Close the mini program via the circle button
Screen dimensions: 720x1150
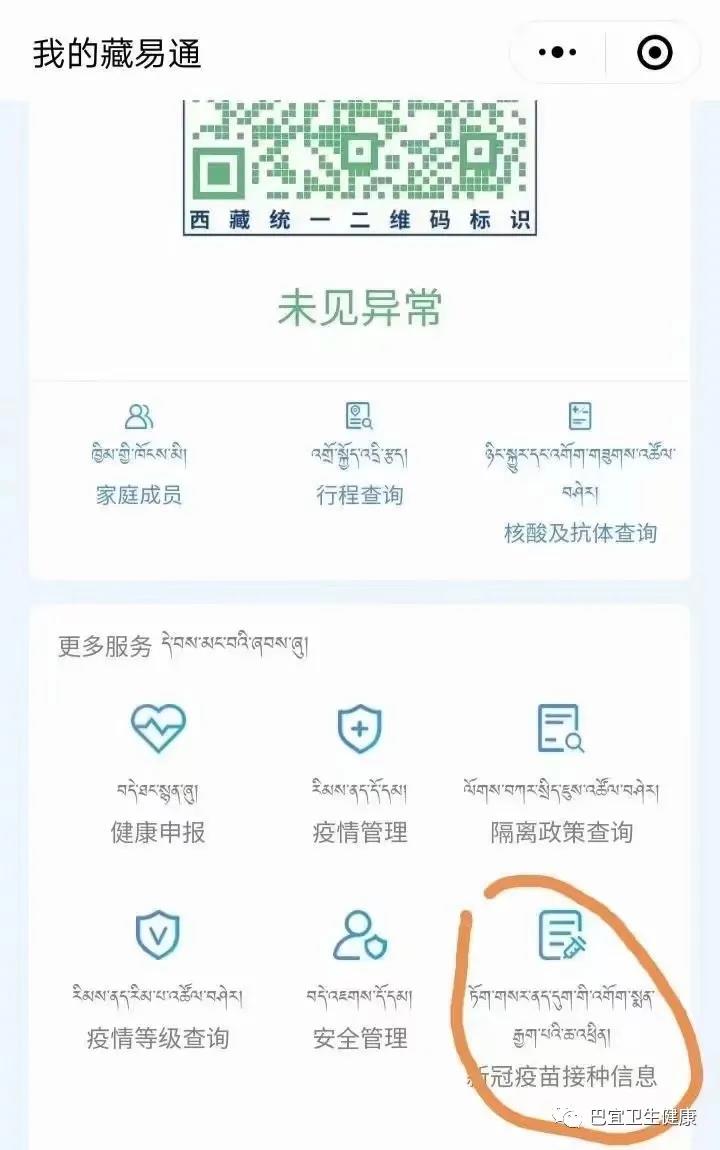coord(655,52)
